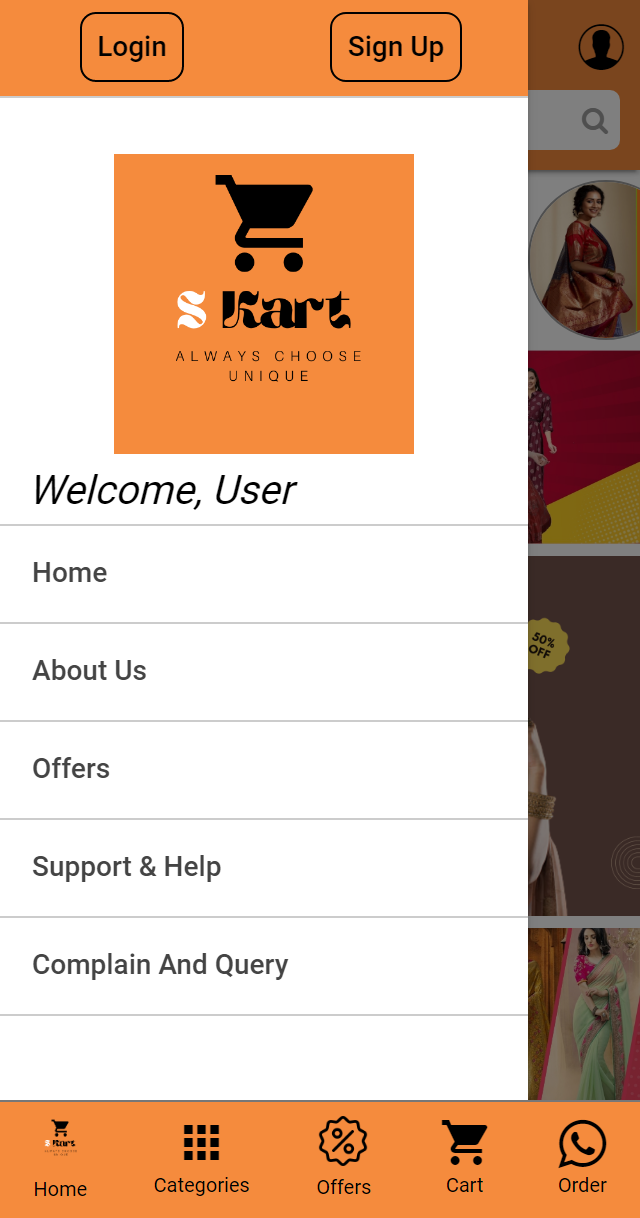Switch to the Home bottom tab
Viewport: 640px width, 1218px height.
pyautogui.click(x=60, y=1160)
